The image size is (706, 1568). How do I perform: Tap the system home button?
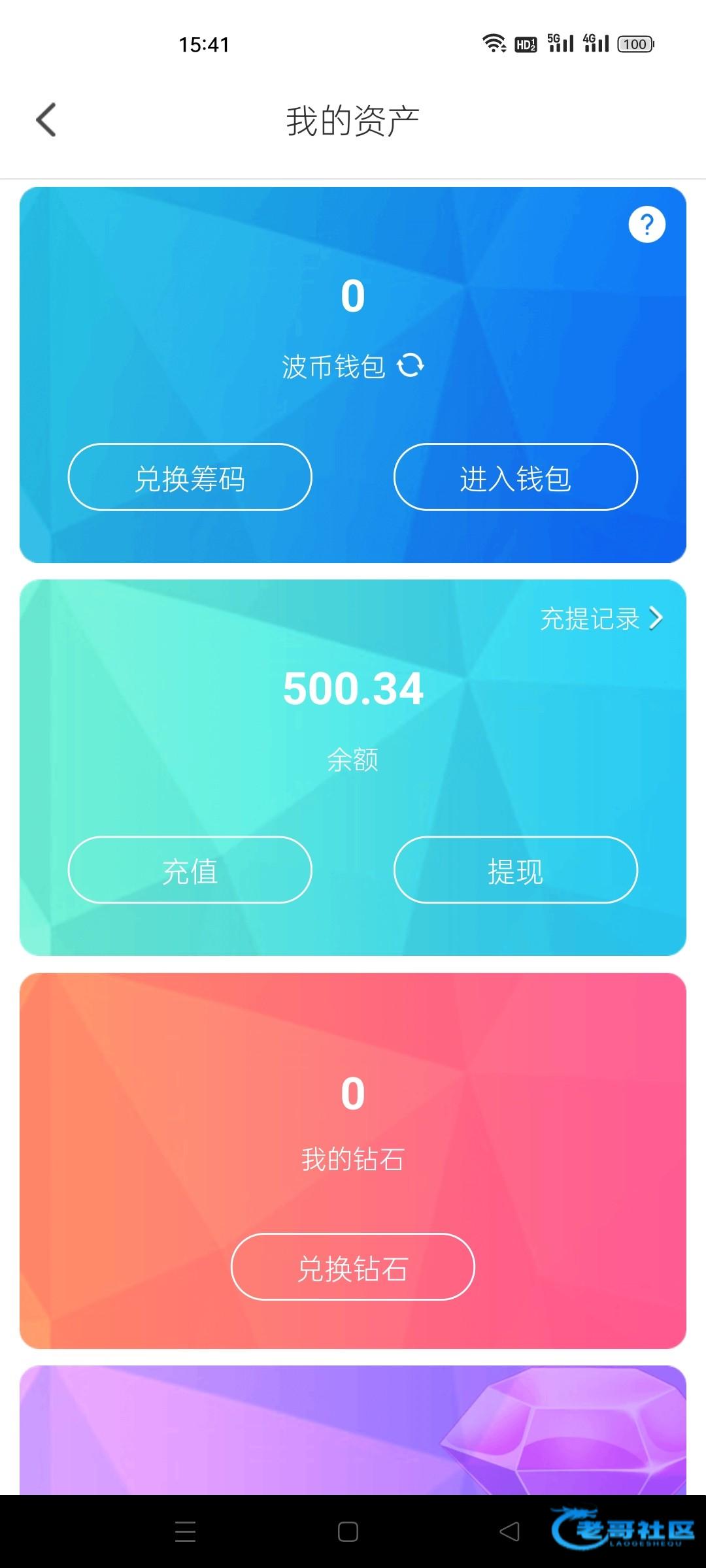coord(348,1531)
